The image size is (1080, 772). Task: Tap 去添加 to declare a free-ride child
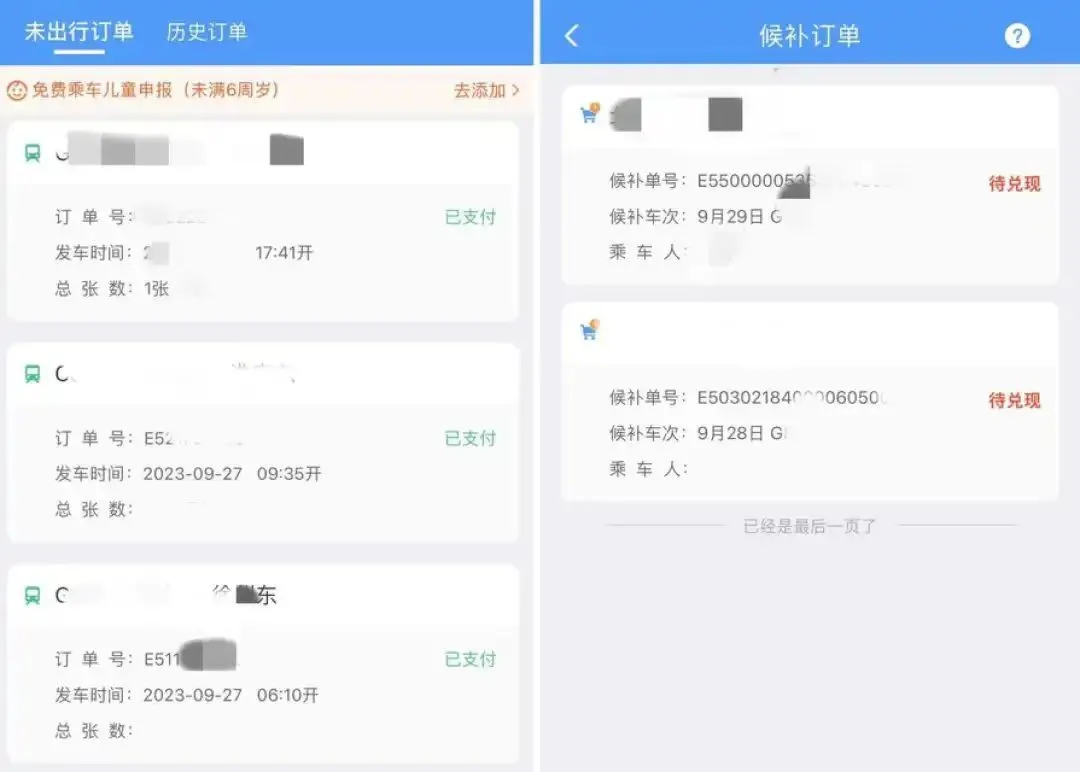pos(486,90)
